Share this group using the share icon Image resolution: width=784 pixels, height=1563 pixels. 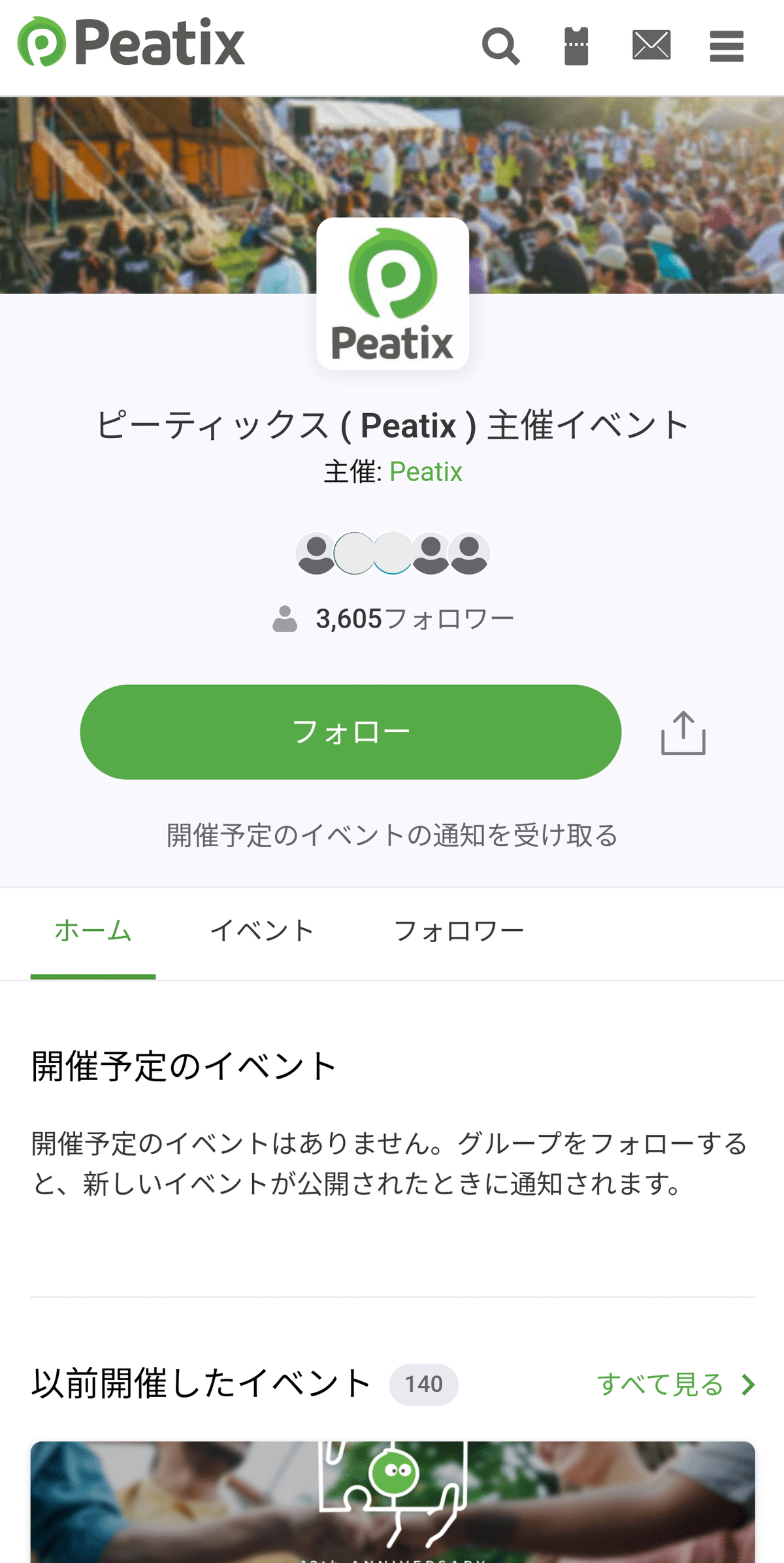click(x=685, y=732)
